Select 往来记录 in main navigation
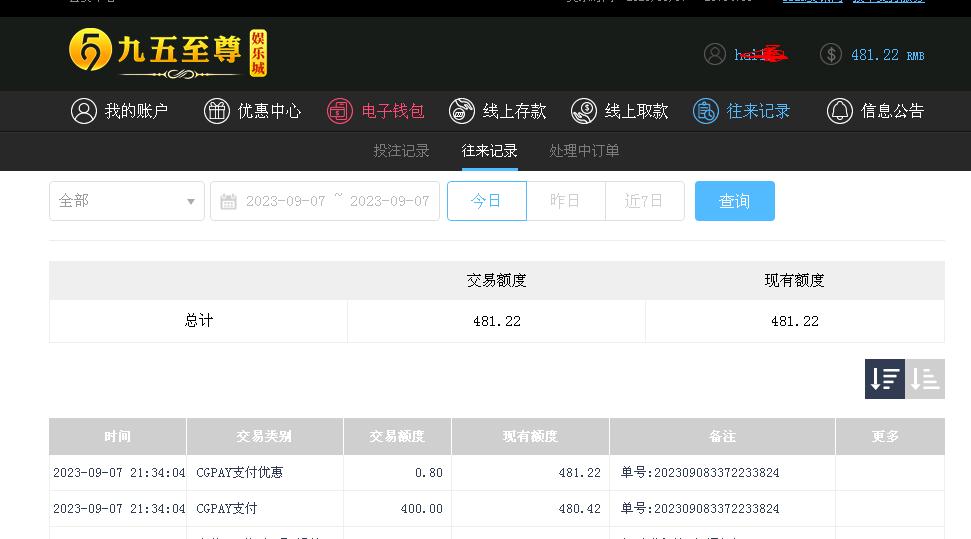 741,111
